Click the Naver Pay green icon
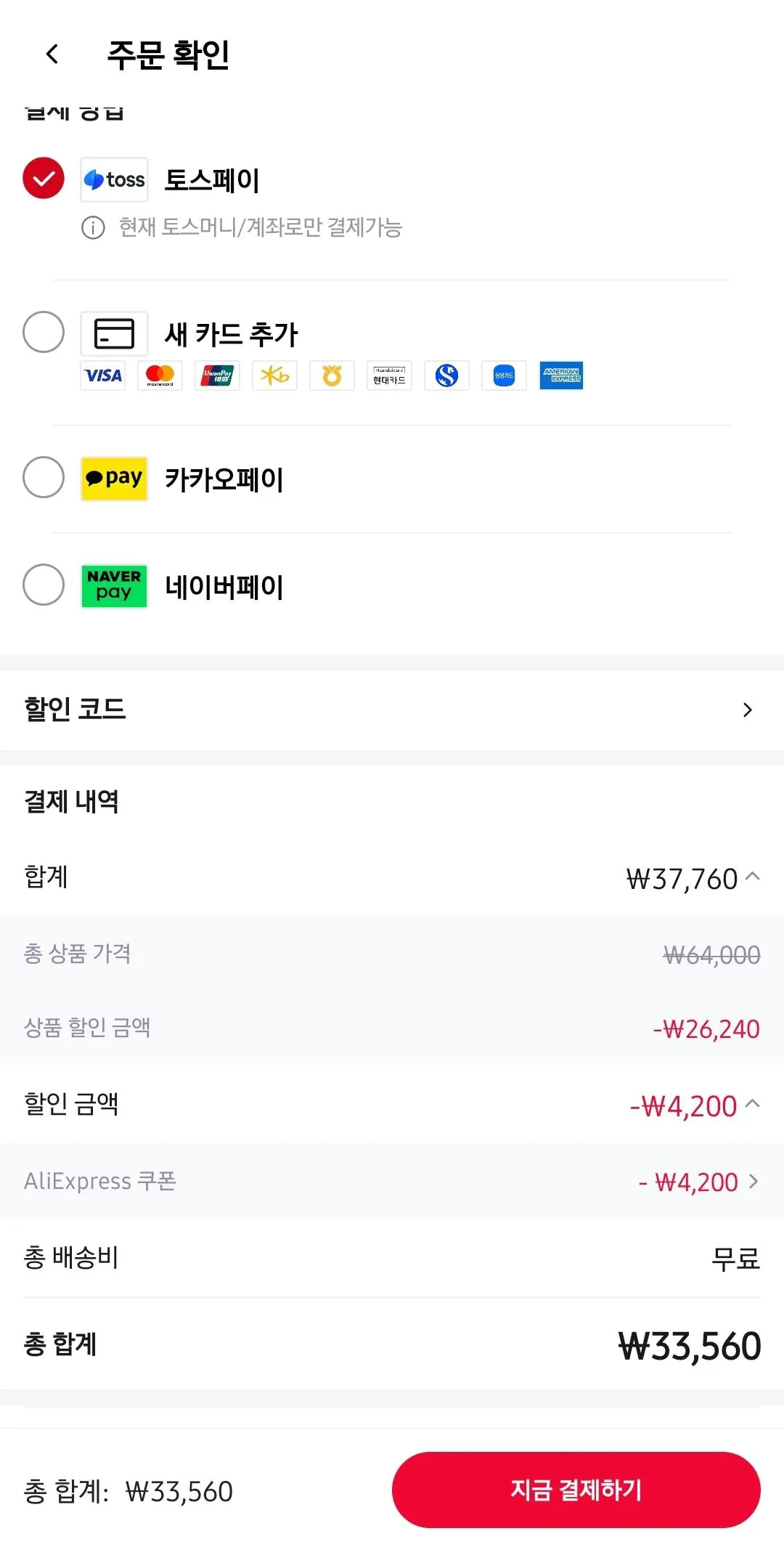The width and height of the screenshot is (784, 1547). [114, 585]
